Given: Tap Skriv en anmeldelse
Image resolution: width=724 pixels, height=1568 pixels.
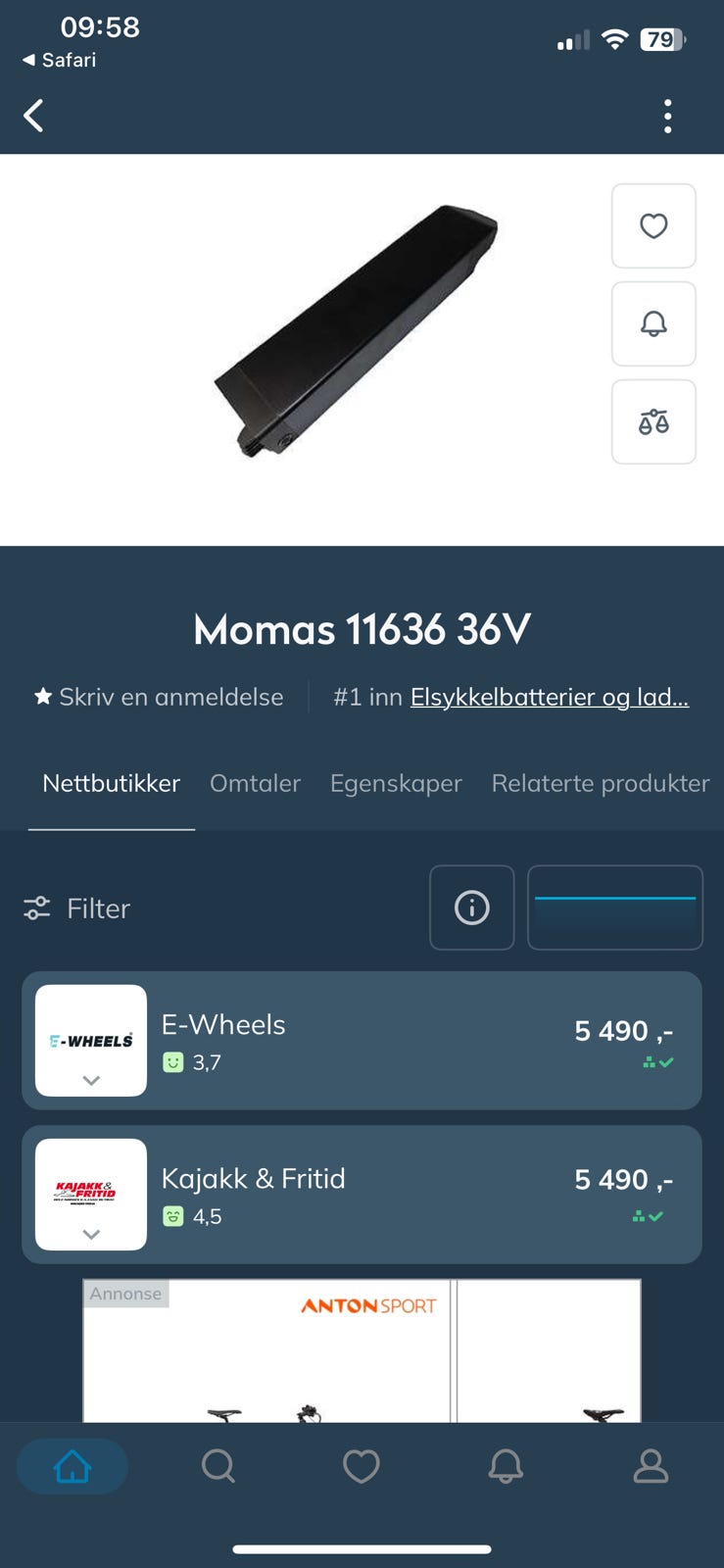Looking at the screenshot, I should coord(158,697).
